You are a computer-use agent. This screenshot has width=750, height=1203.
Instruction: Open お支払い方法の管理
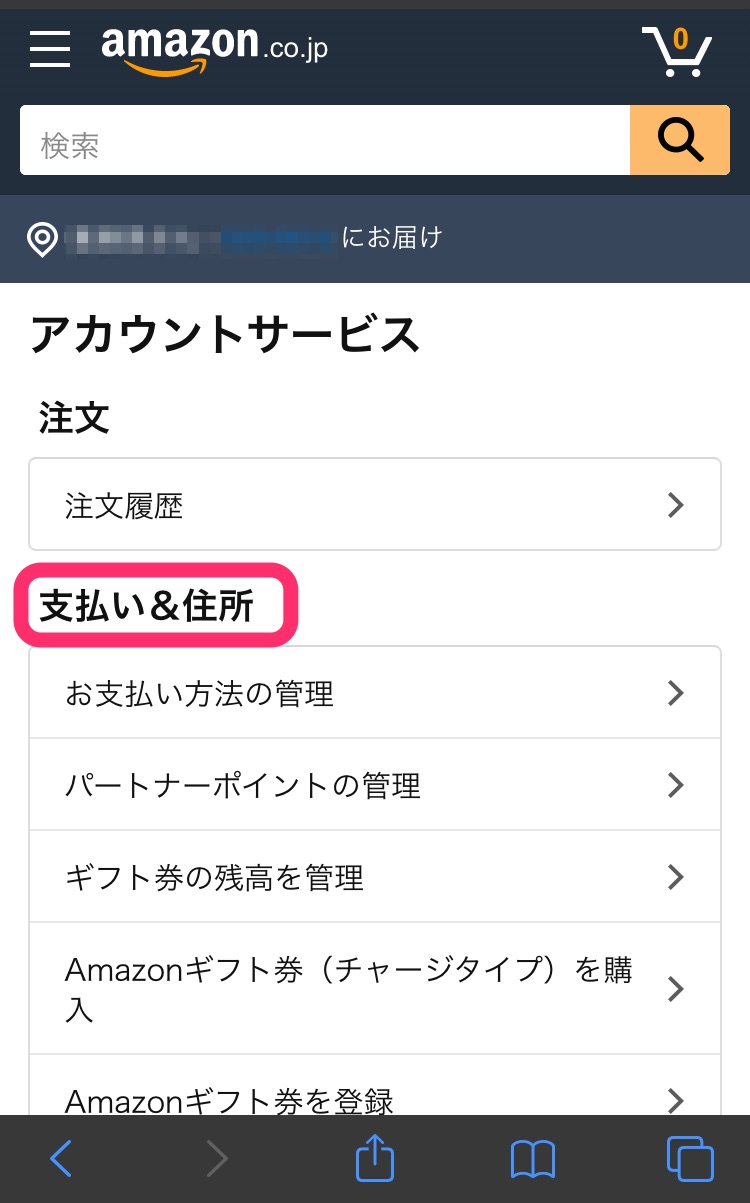[375, 693]
